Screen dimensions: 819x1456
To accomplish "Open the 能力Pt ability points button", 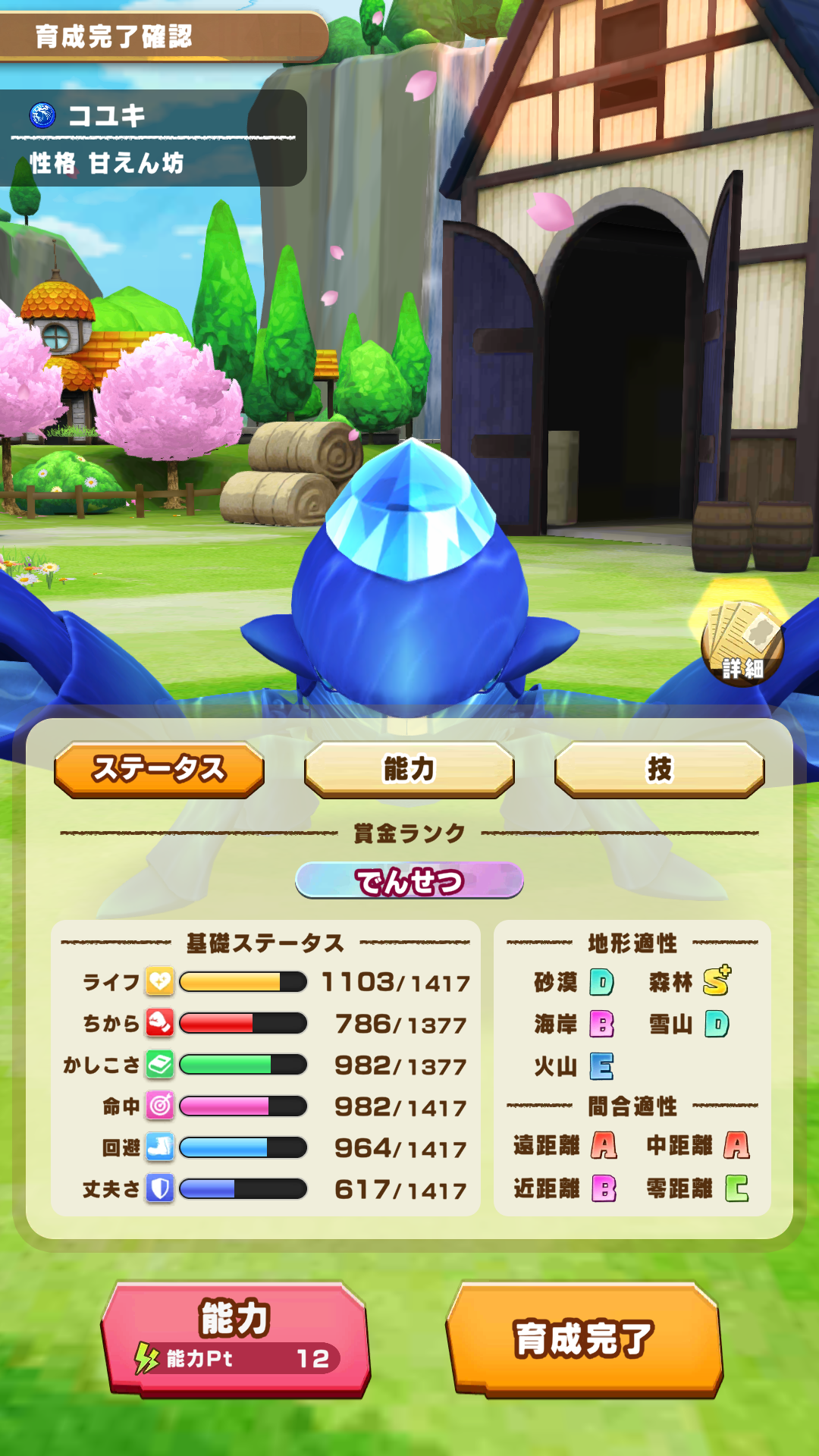I will pyautogui.click(x=235, y=1338).
